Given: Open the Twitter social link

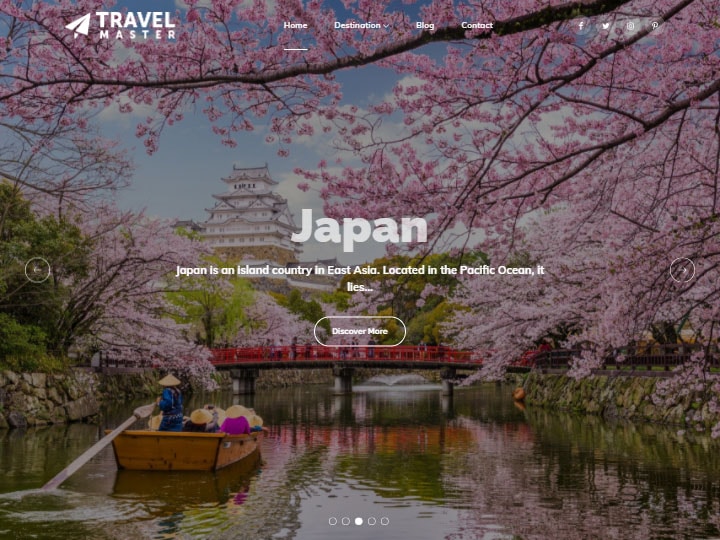Looking at the screenshot, I should pyautogui.click(x=605, y=26).
